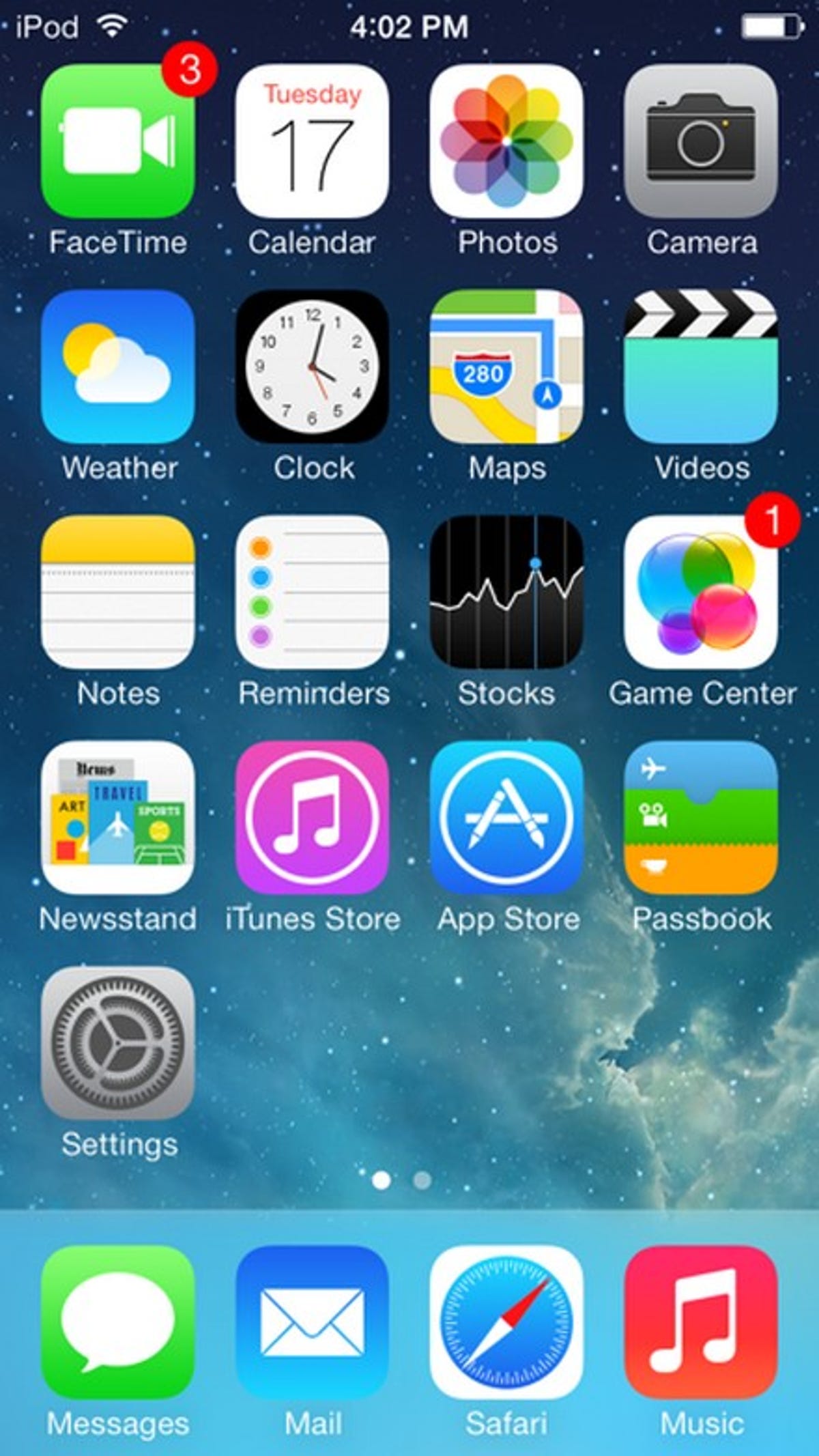Launch the iTunes Store

pos(312,817)
